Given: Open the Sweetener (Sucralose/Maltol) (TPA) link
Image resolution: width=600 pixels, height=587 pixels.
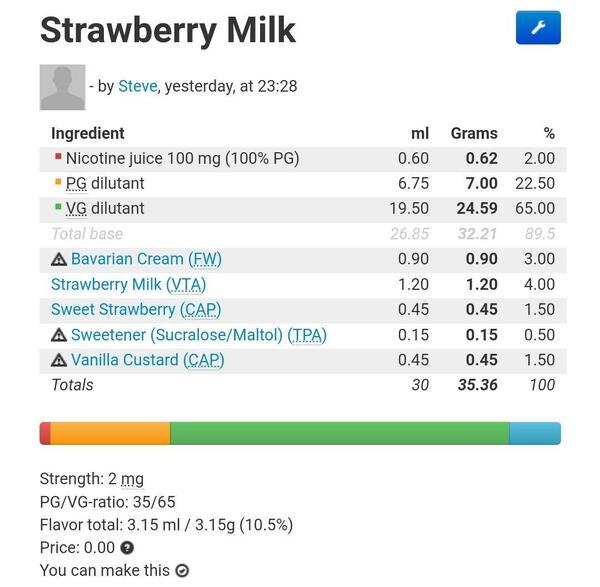Looking at the screenshot, I should pyautogui.click(x=198, y=335).
